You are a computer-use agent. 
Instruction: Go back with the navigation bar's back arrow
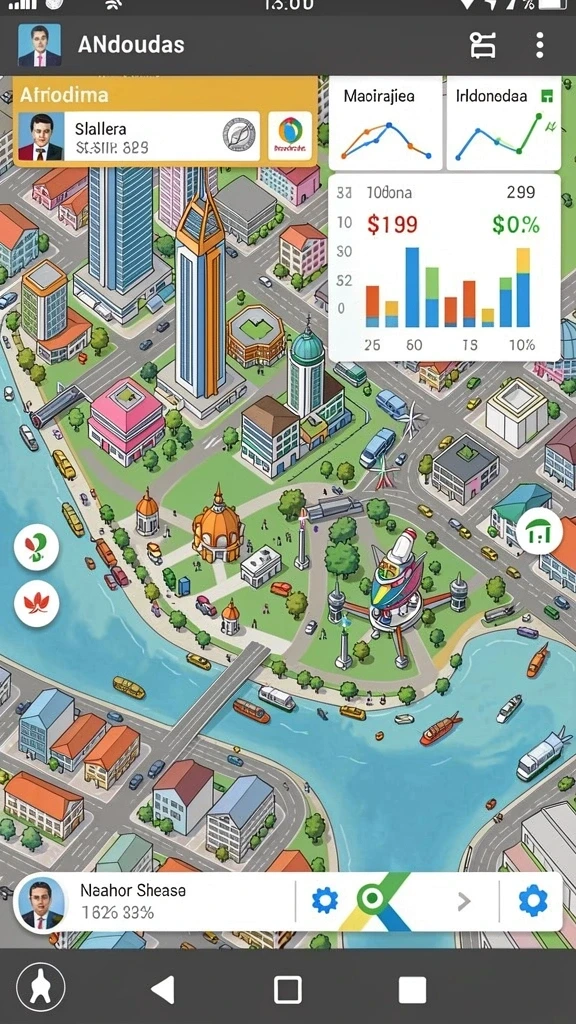click(x=163, y=989)
